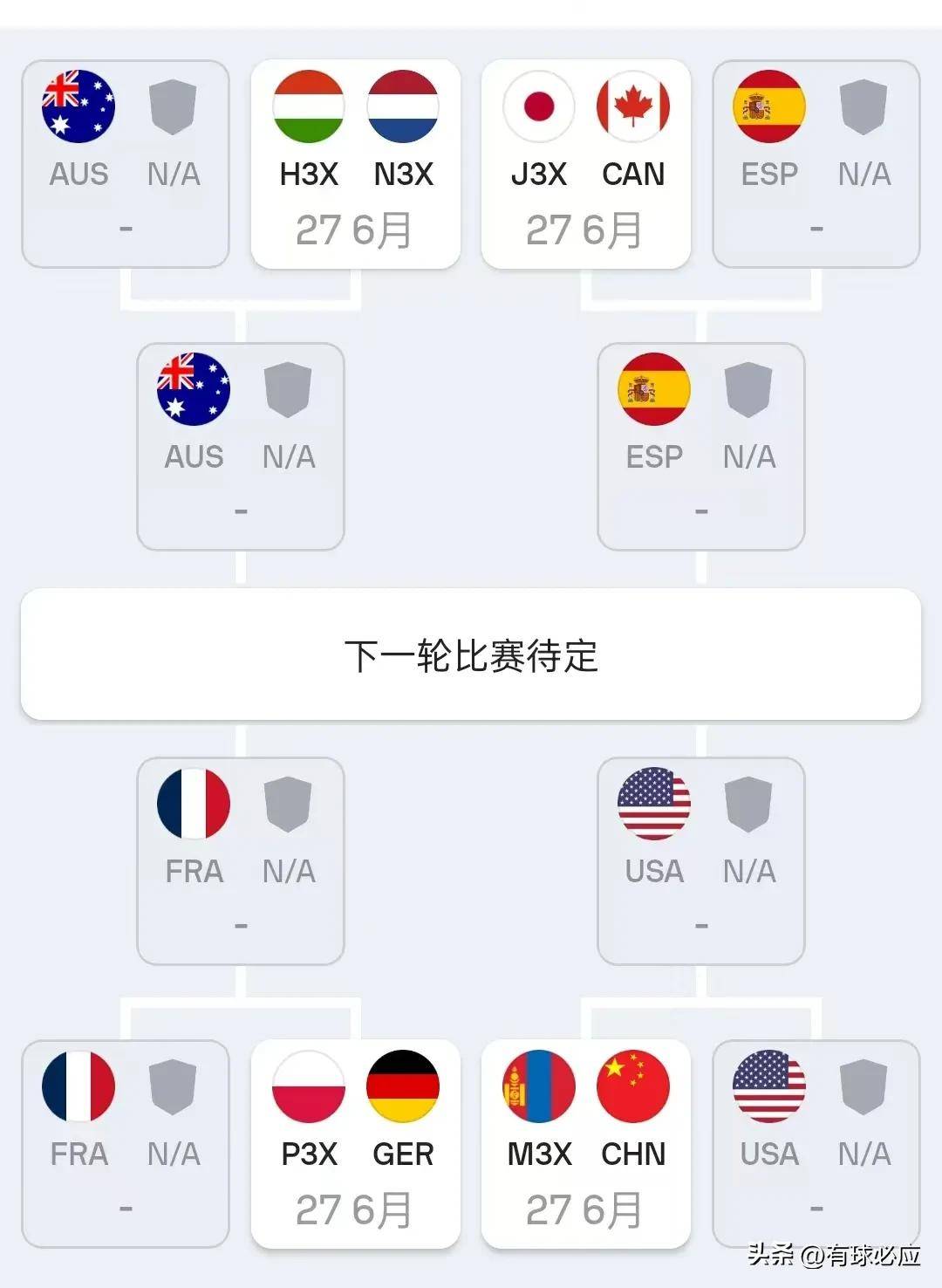Click the shield placeholder next to AUS
The width and height of the screenshot is (942, 1288).
tap(174, 106)
